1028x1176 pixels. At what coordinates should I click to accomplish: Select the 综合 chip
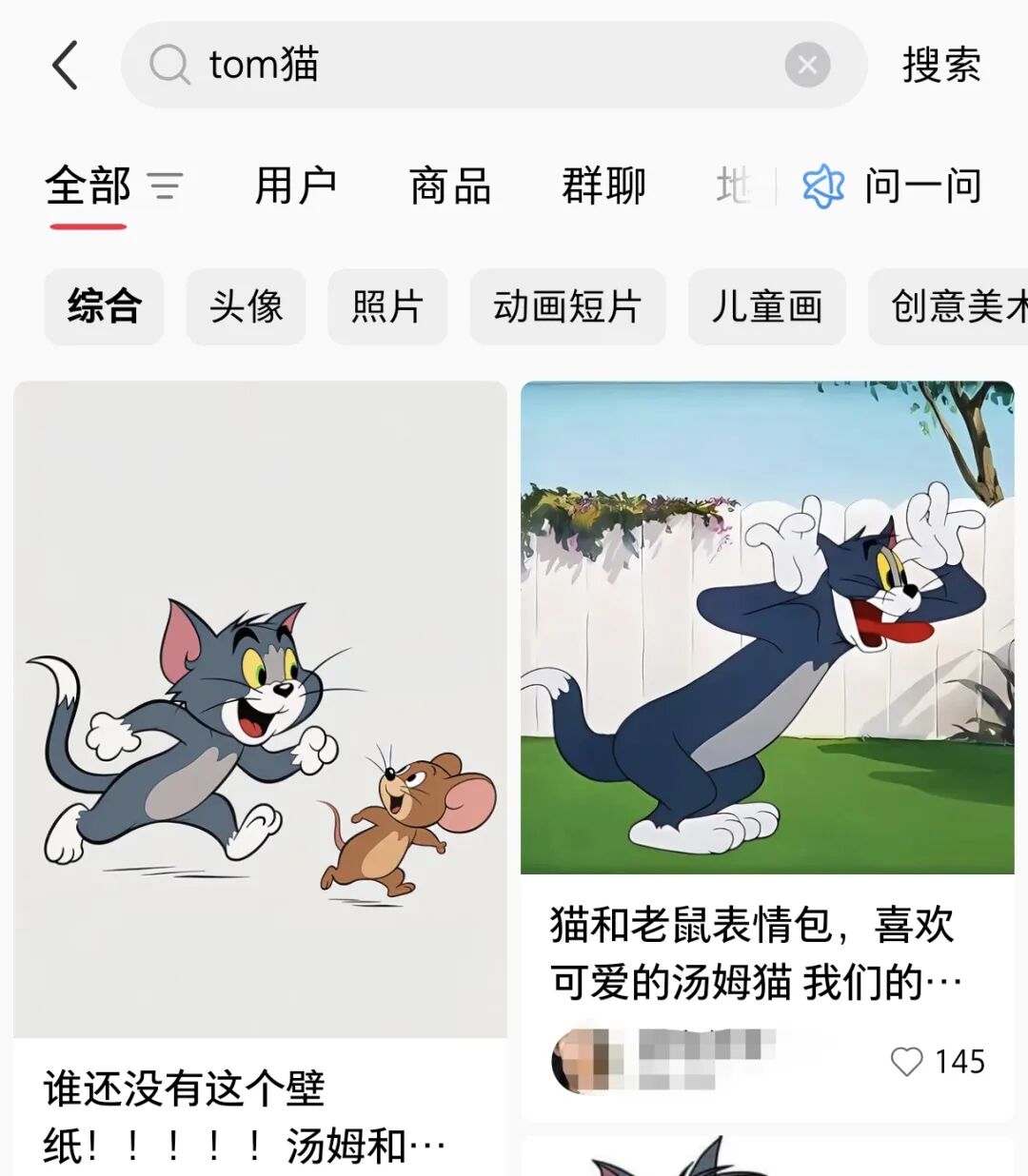point(104,306)
